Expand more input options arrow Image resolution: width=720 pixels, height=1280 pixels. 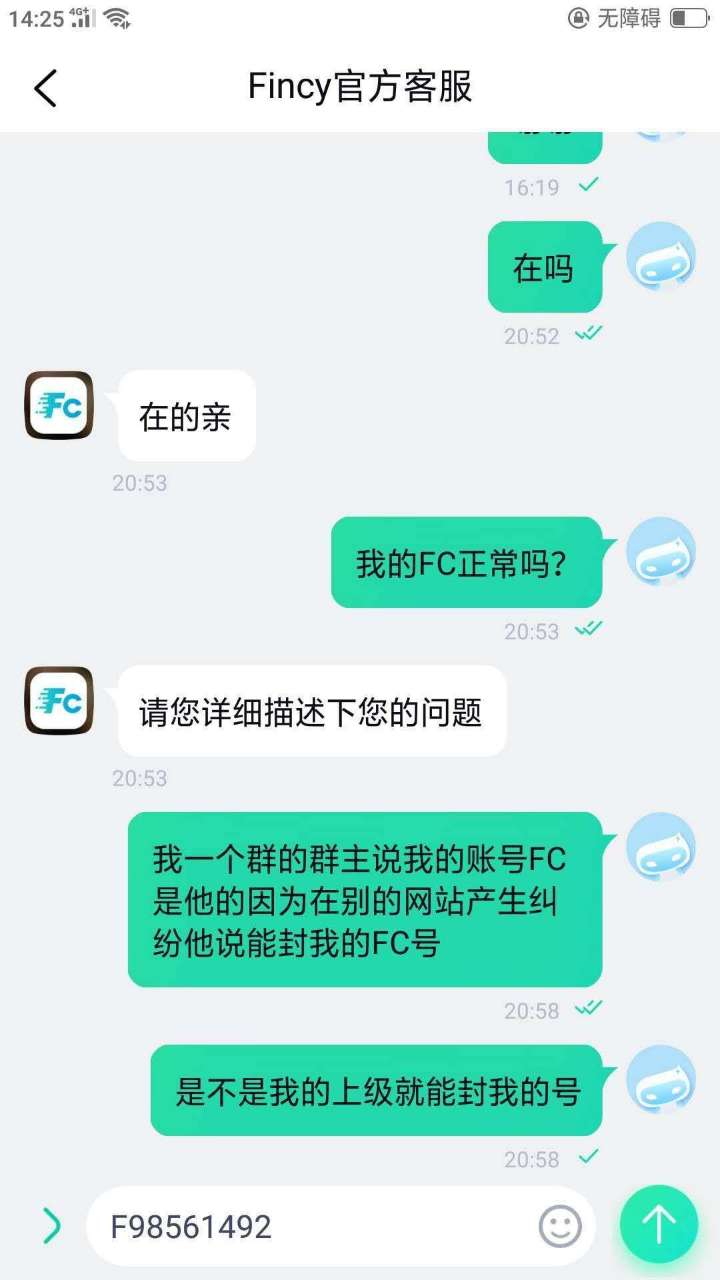51,1225
